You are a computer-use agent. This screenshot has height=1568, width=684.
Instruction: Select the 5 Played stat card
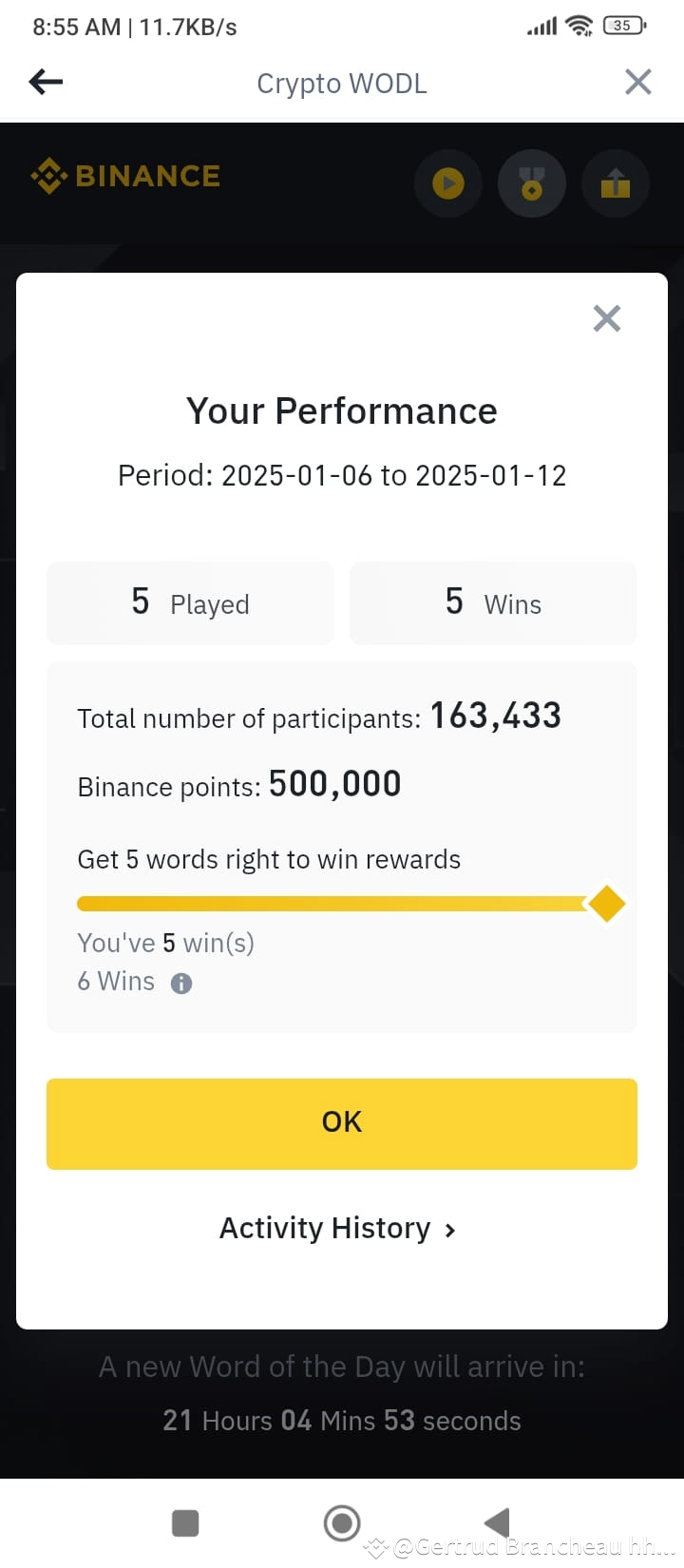coord(190,602)
